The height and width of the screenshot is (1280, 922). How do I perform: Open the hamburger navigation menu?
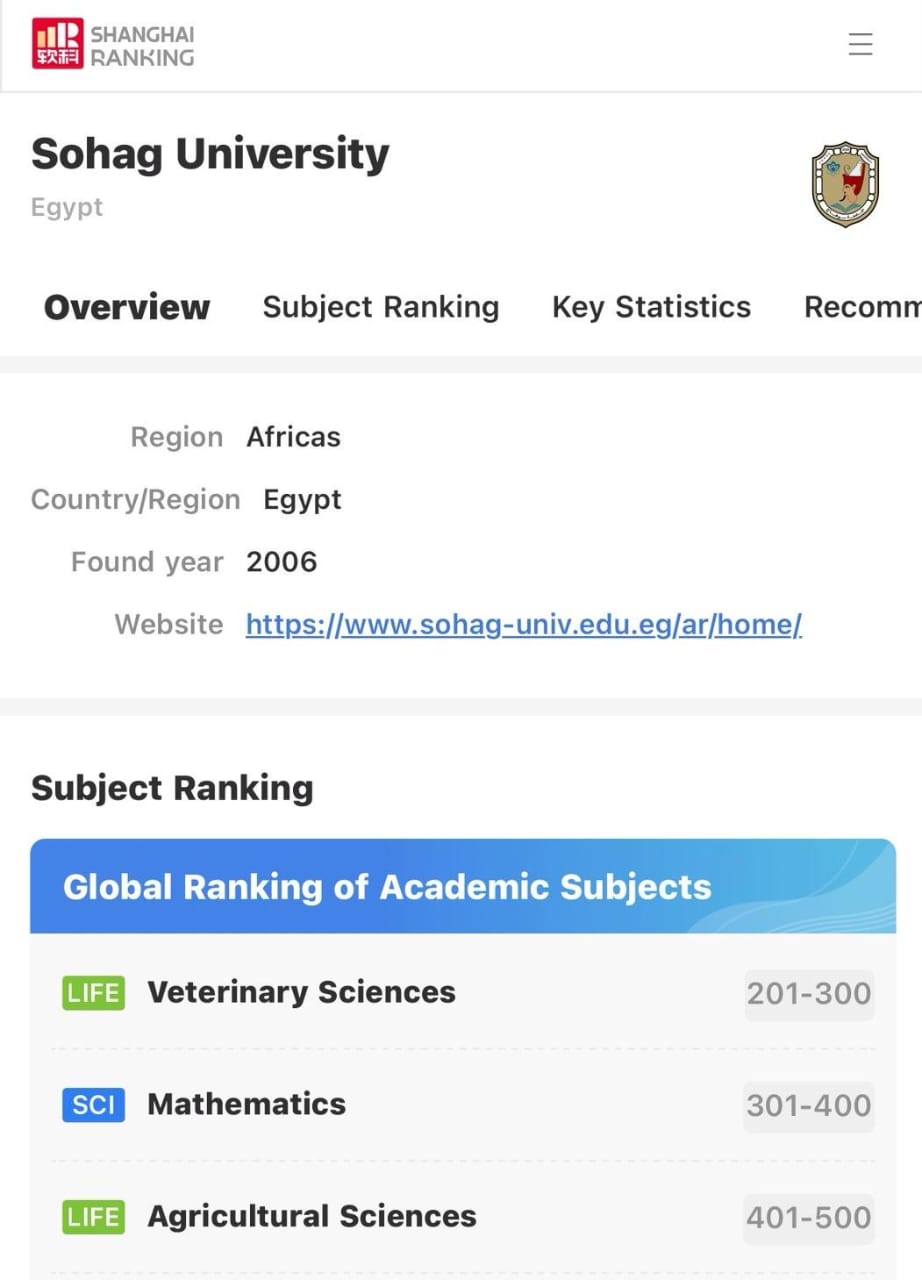860,44
